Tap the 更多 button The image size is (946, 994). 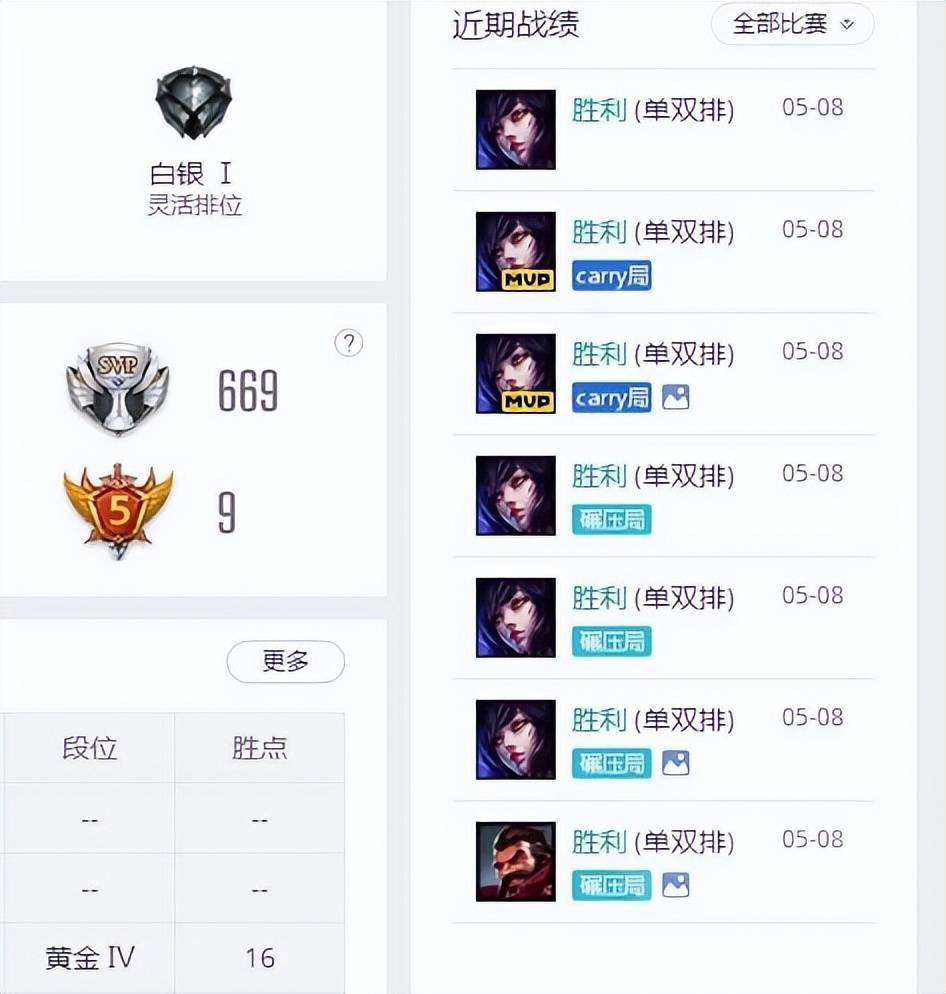(286, 661)
